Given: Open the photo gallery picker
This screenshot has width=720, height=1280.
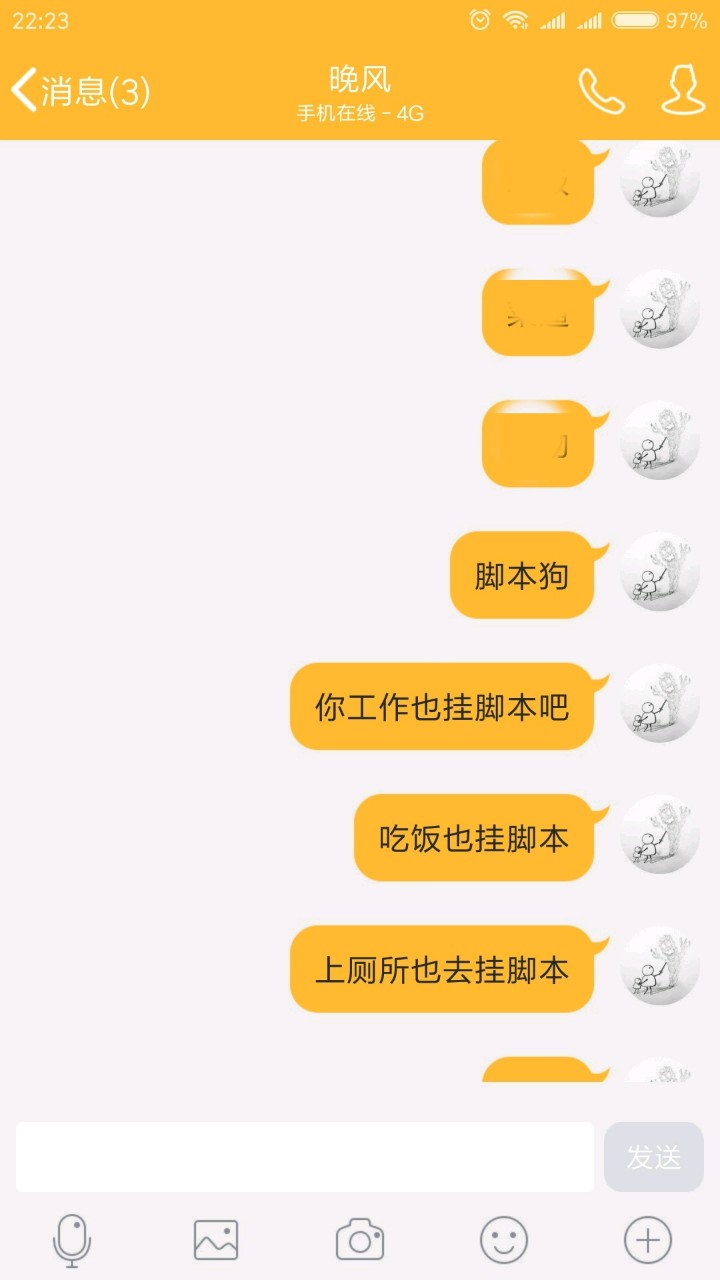Looking at the screenshot, I should (216, 1241).
